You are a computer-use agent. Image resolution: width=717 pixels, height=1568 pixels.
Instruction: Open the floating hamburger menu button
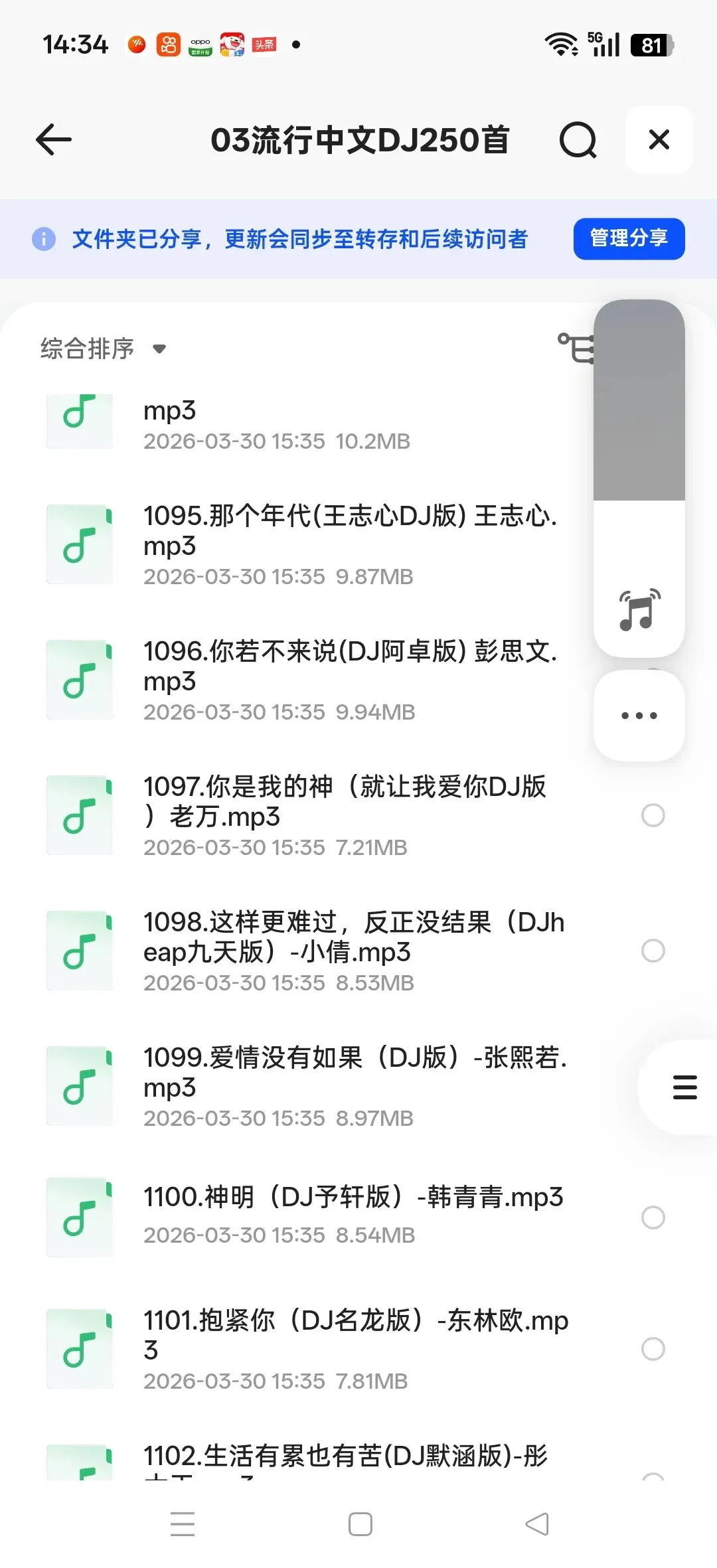click(x=684, y=1087)
